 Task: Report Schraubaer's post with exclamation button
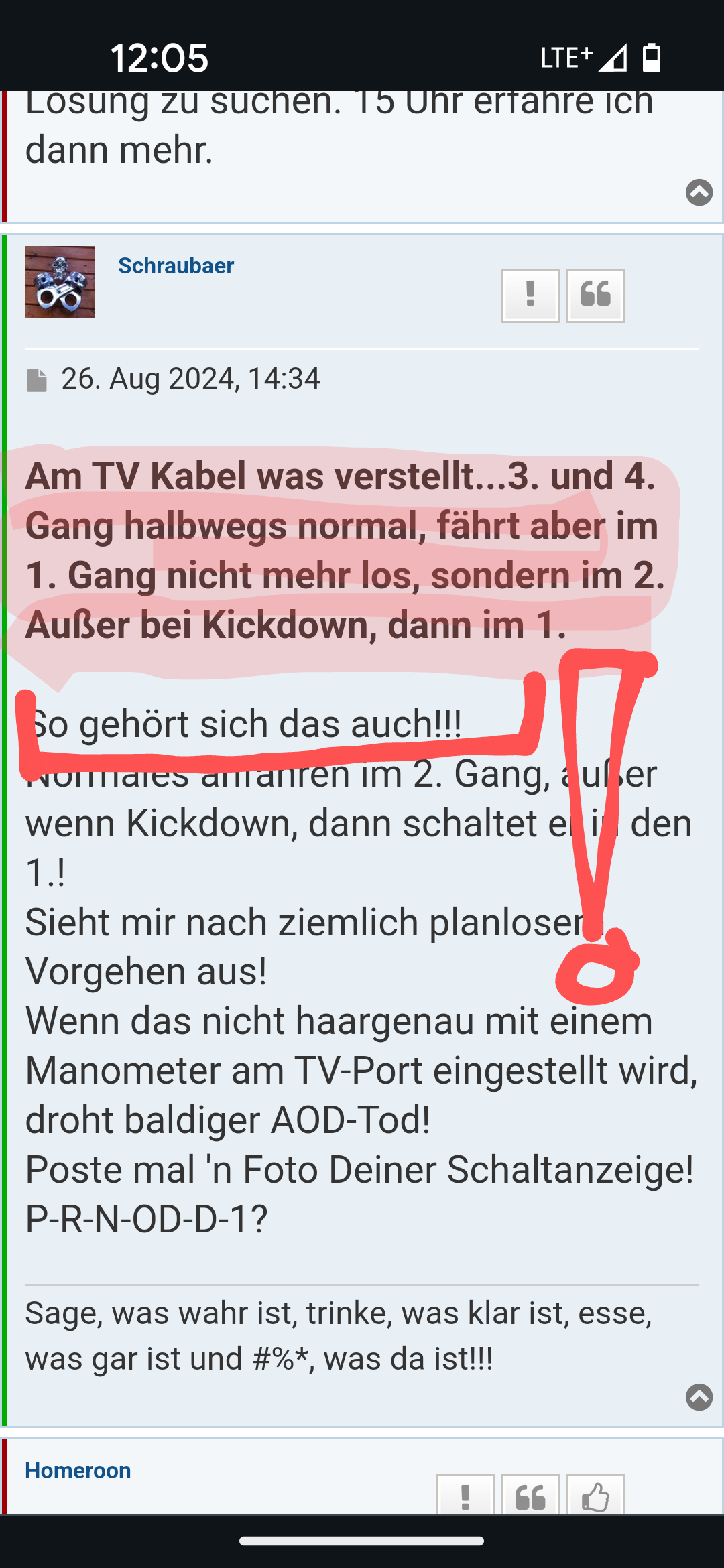point(530,296)
